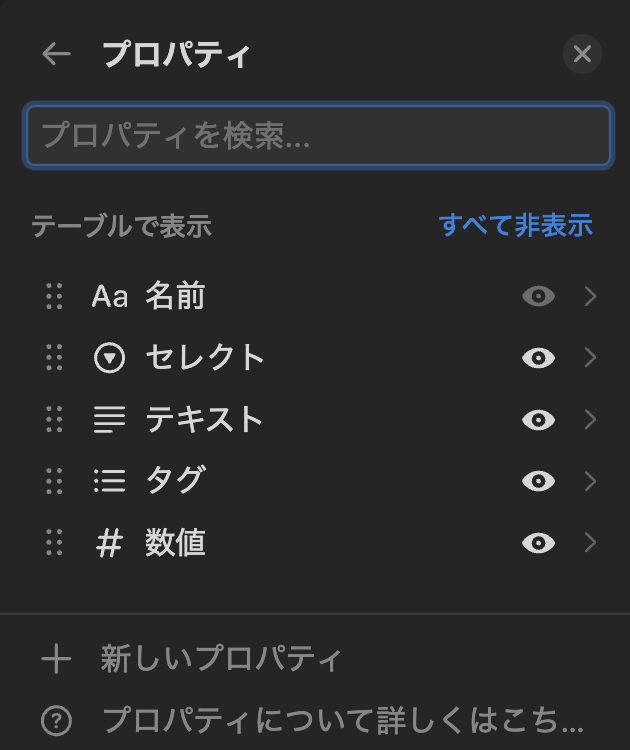Tap すべて非表示 to hide all properties
Viewport: 630px width, 750px height.
point(515,225)
